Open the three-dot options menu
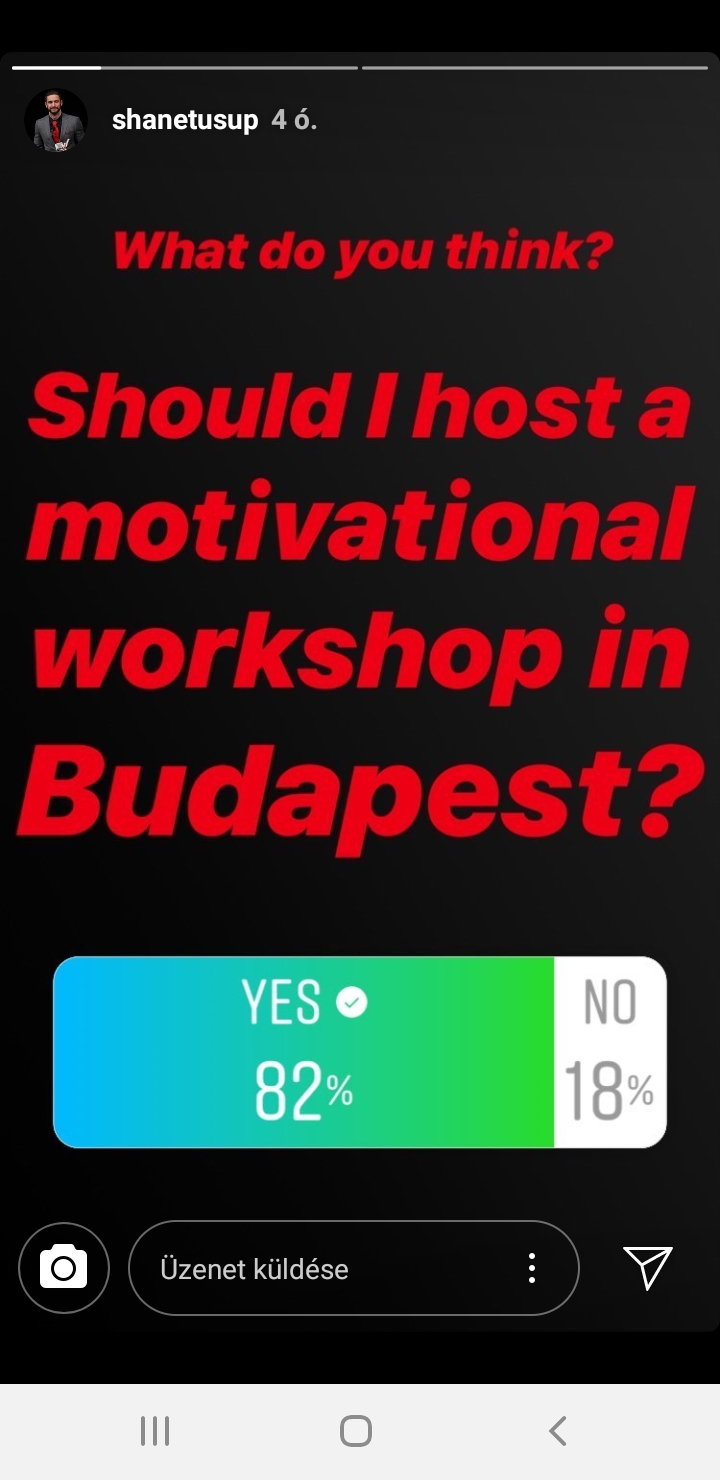720x1480 pixels. 532,1268
